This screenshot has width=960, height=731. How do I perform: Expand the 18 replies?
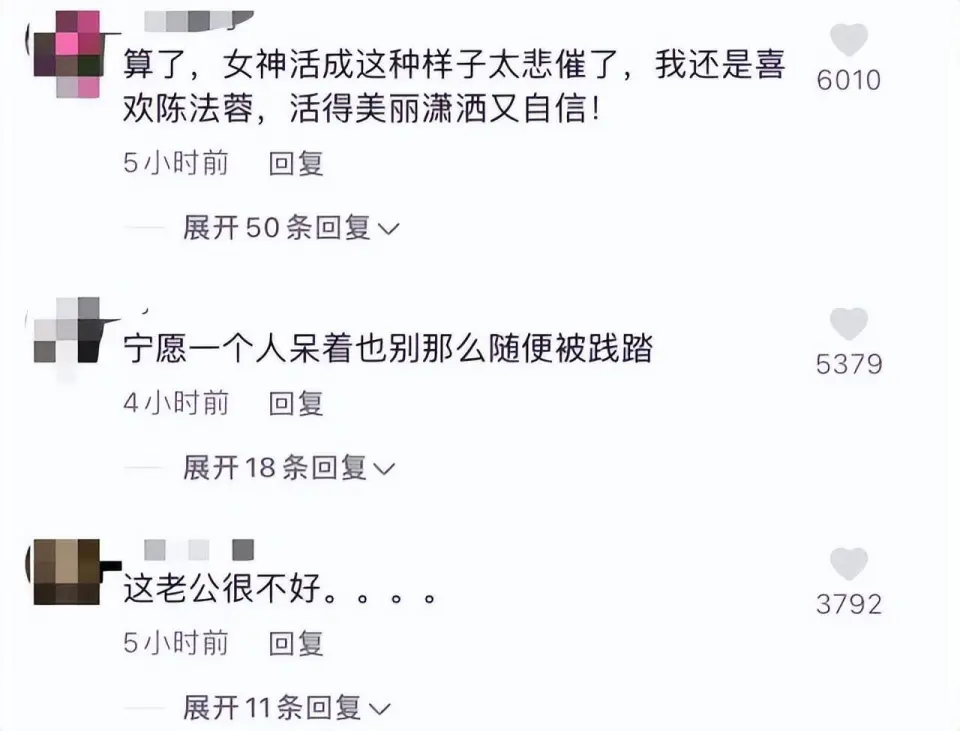point(288,467)
